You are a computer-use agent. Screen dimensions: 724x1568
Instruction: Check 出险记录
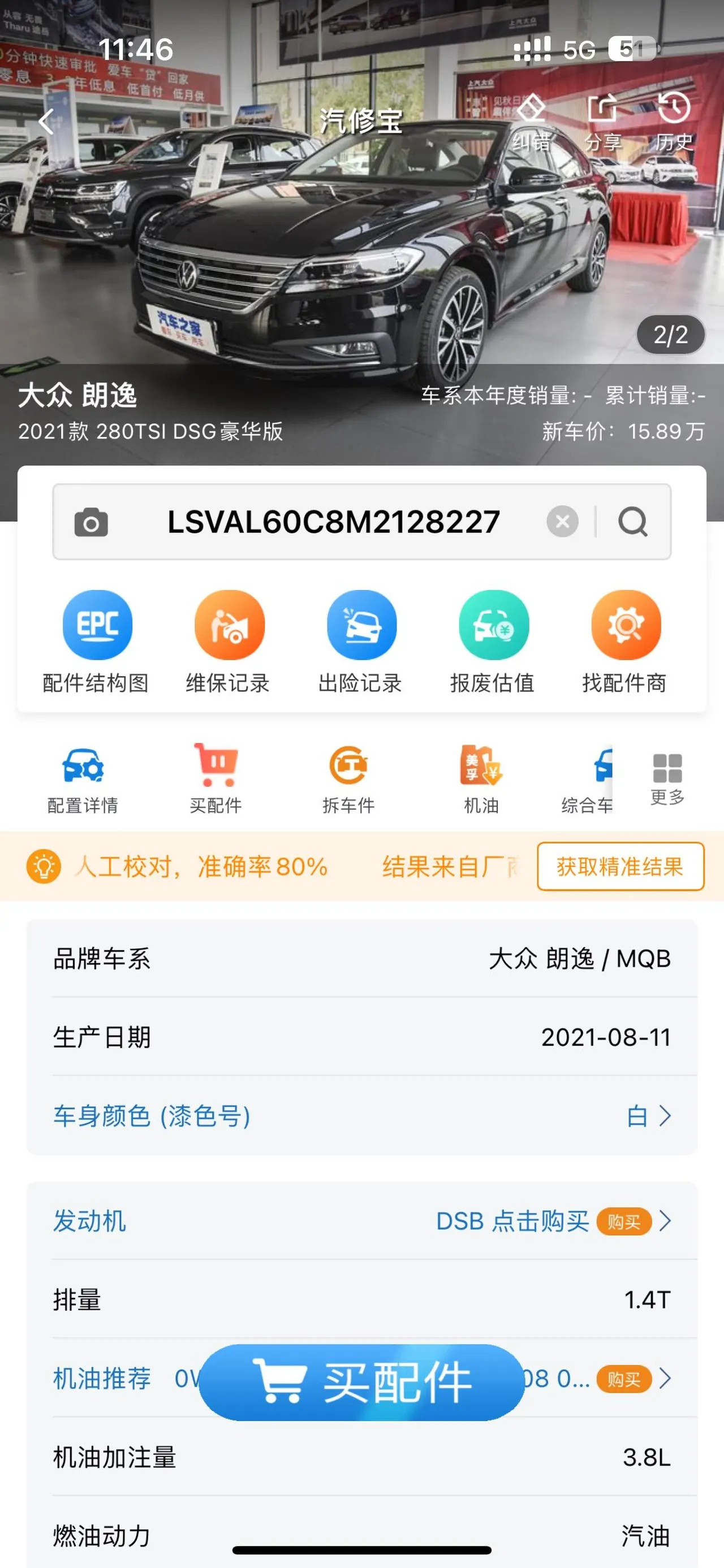point(360,642)
